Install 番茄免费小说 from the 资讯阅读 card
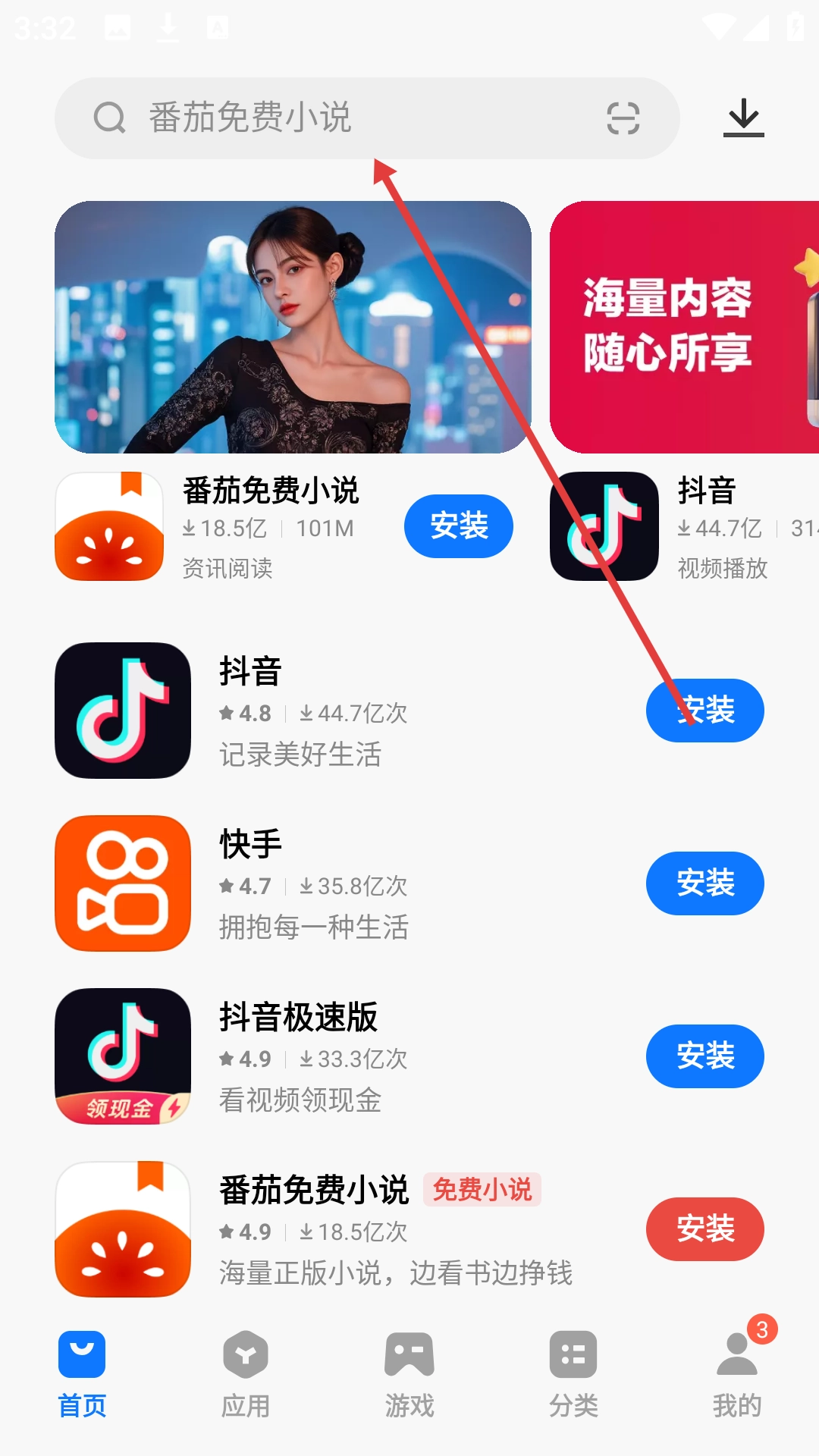 coord(458,526)
